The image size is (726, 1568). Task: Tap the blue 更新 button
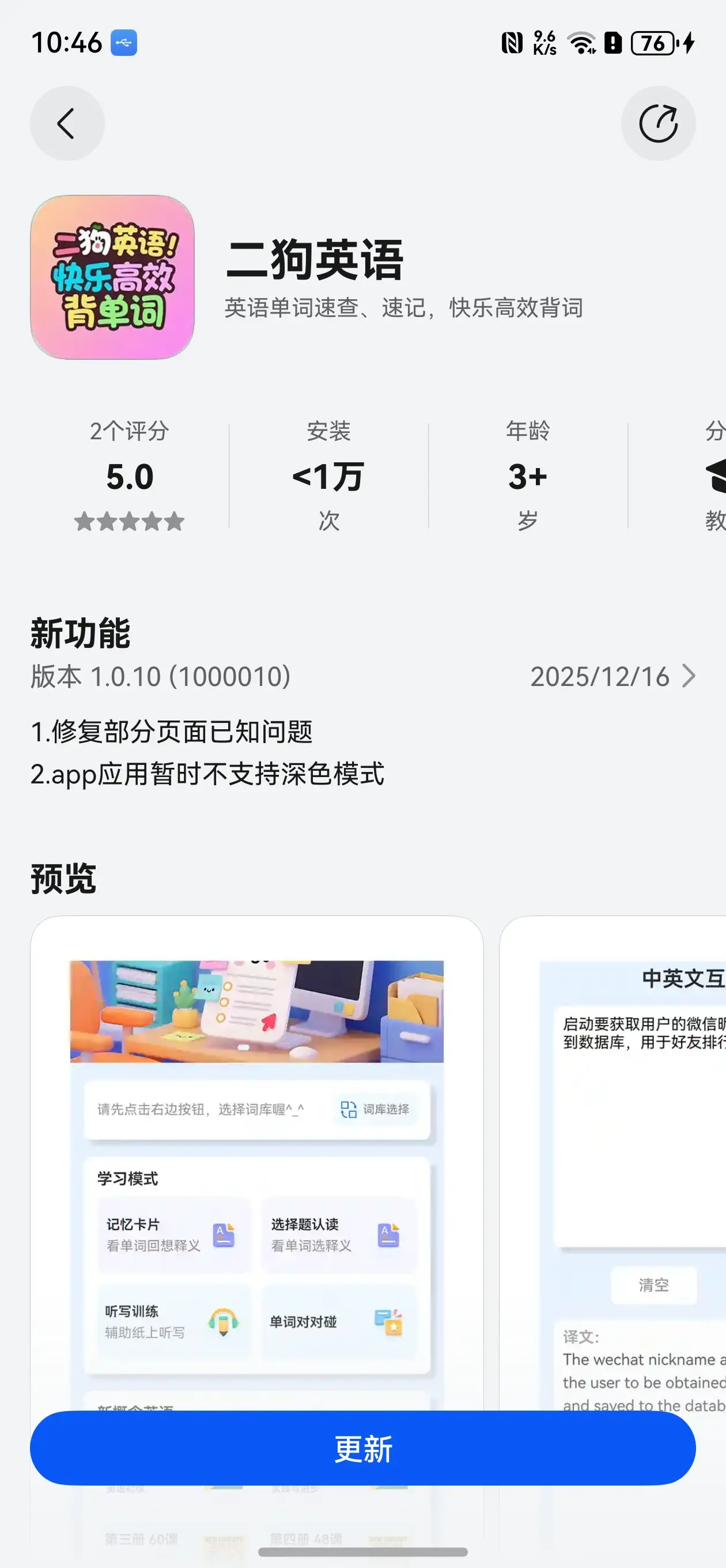362,1448
